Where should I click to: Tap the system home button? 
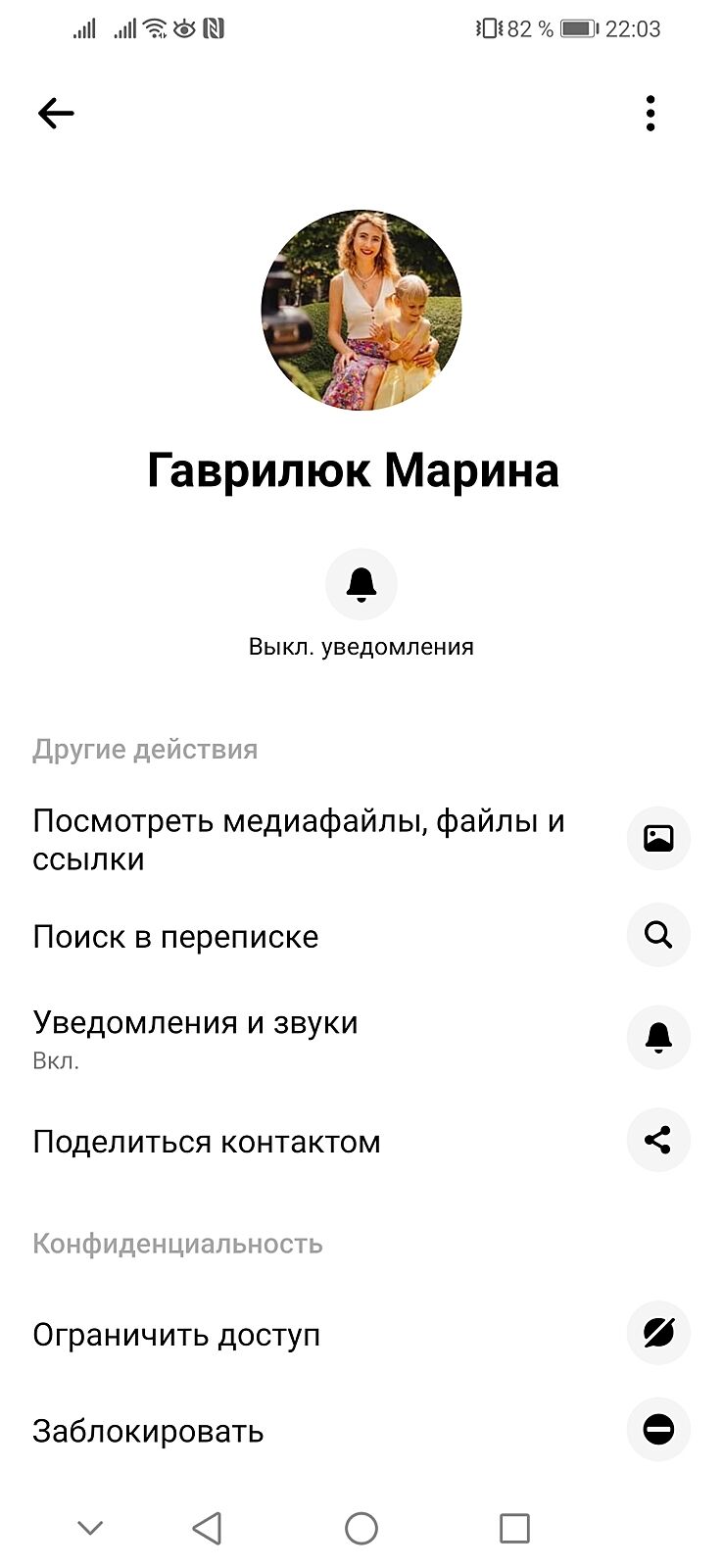pos(361,1528)
